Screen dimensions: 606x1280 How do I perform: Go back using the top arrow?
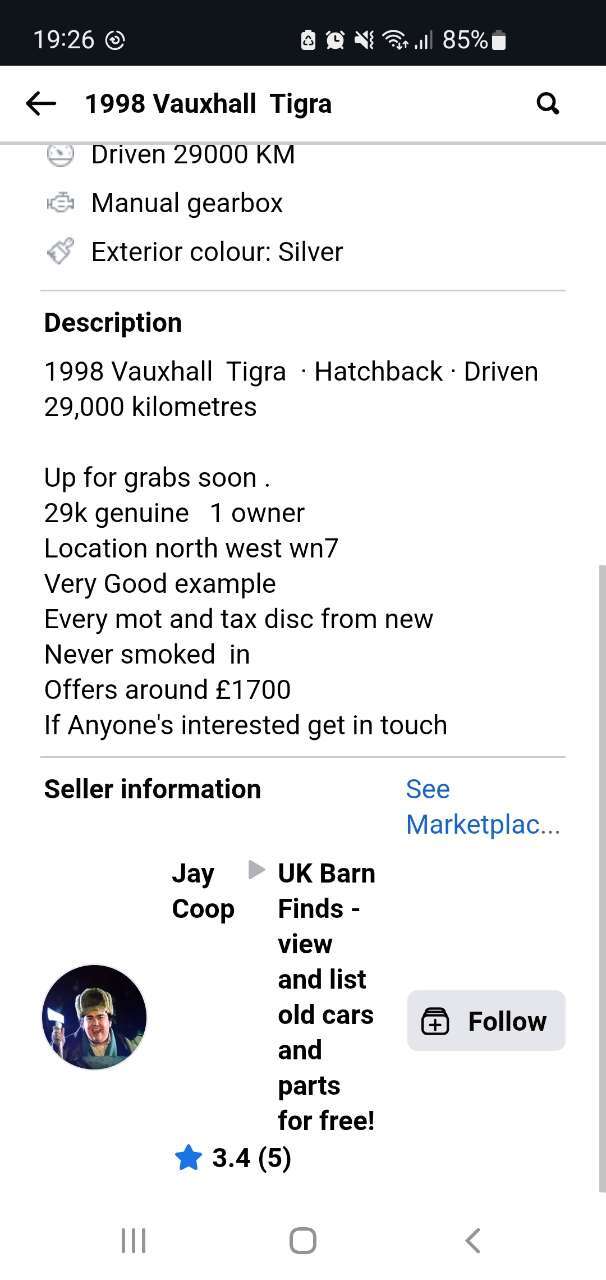point(40,103)
